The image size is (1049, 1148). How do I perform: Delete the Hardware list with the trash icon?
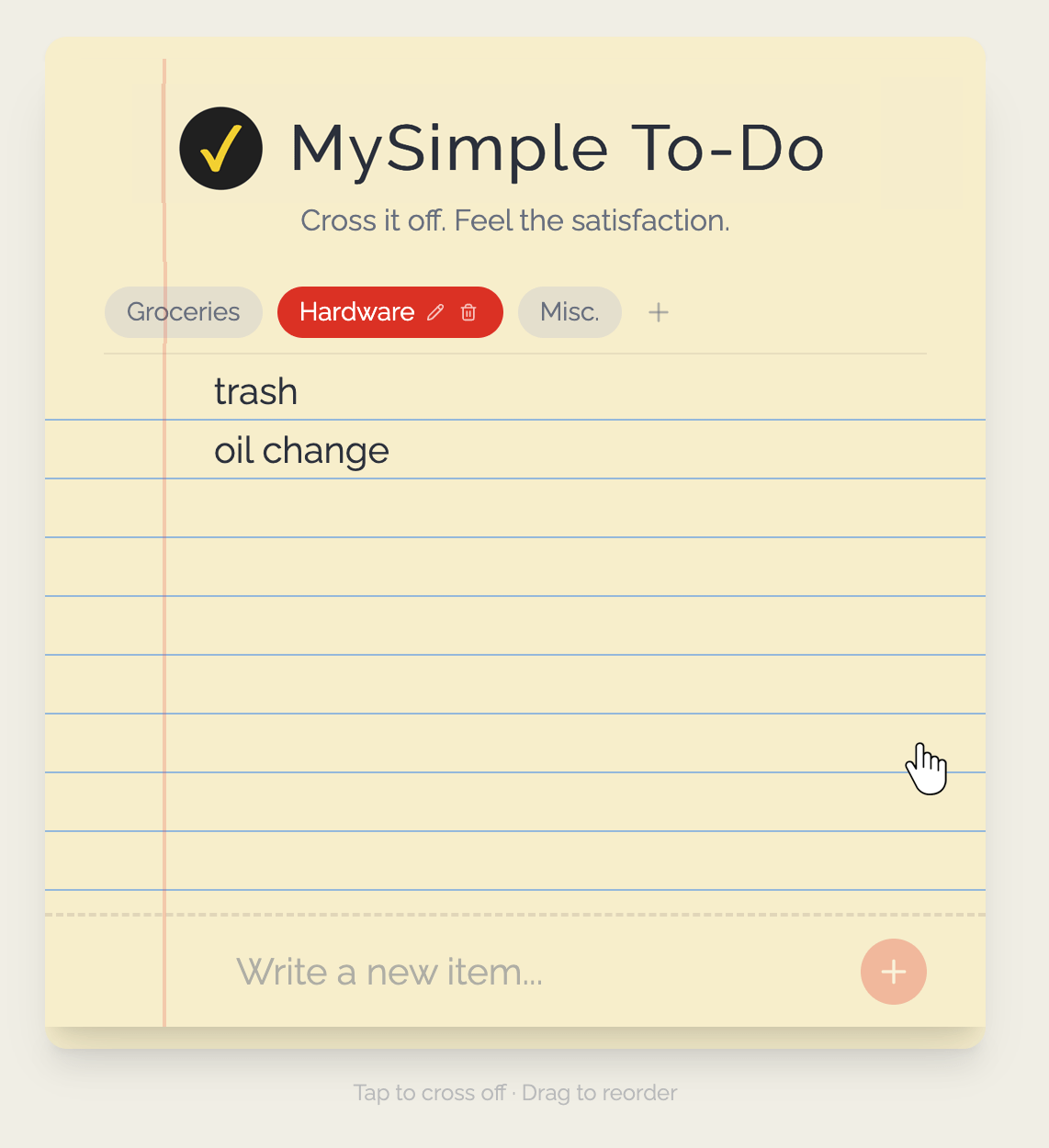pyautogui.click(x=468, y=312)
